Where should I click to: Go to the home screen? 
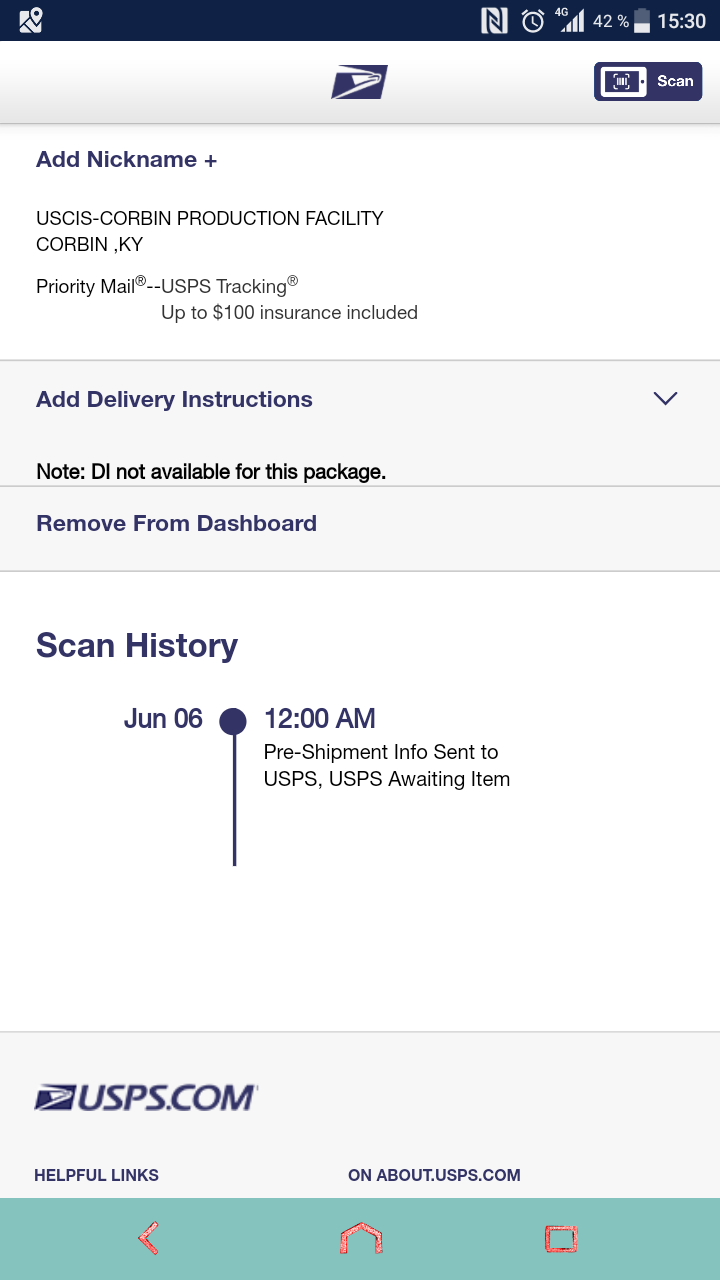click(361, 1239)
